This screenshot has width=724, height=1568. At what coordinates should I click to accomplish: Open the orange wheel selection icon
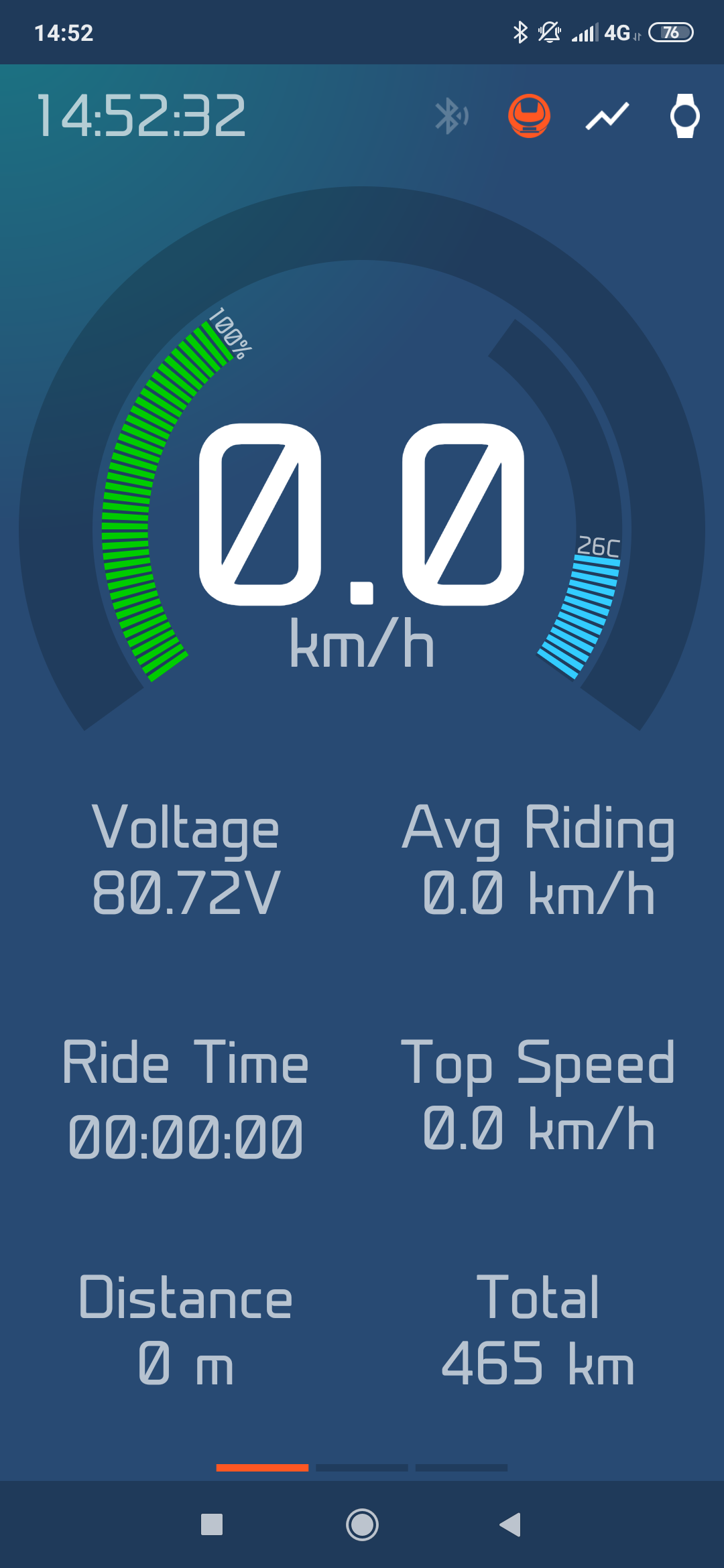[530, 116]
